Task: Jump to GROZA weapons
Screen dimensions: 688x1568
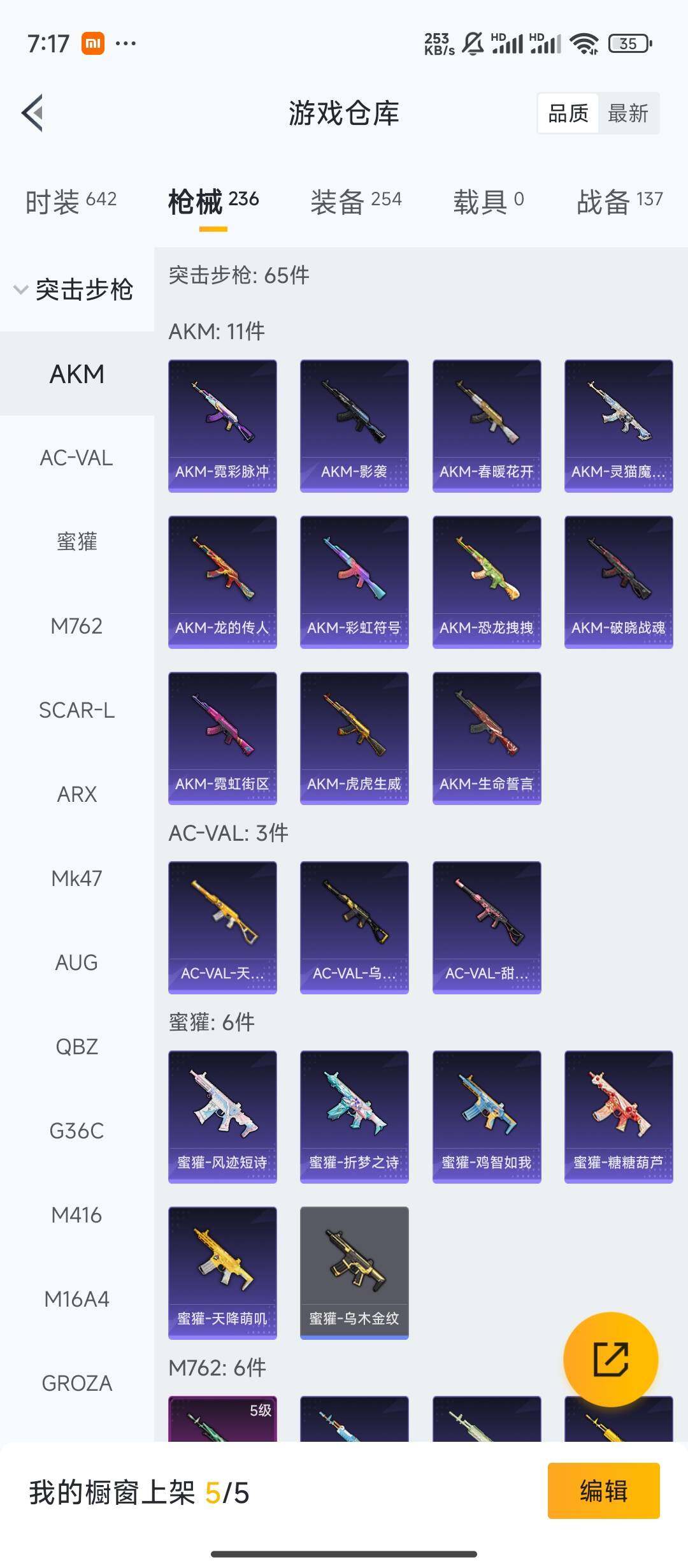Action: (76, 1383)
